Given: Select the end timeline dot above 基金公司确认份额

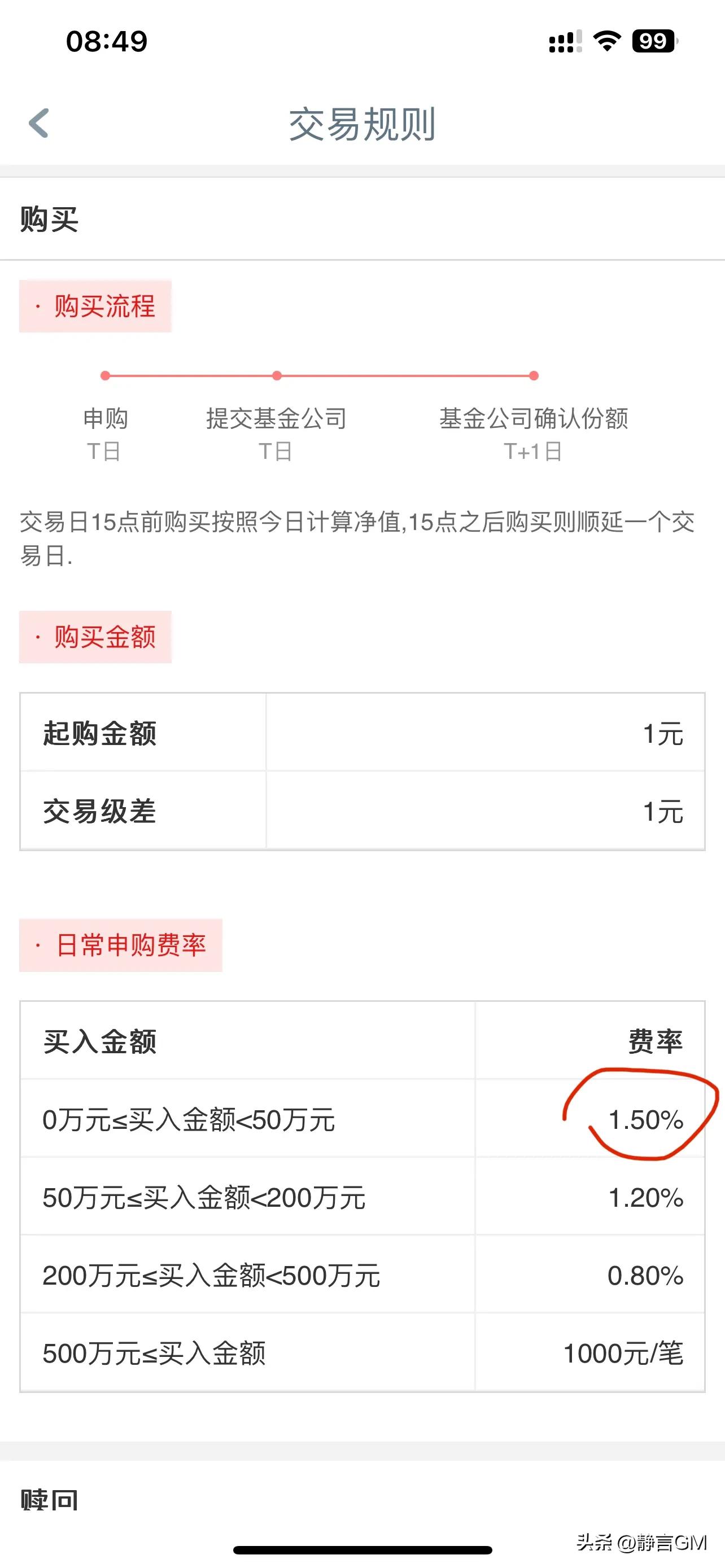Looking at the screenshot, I should point(532,375).
